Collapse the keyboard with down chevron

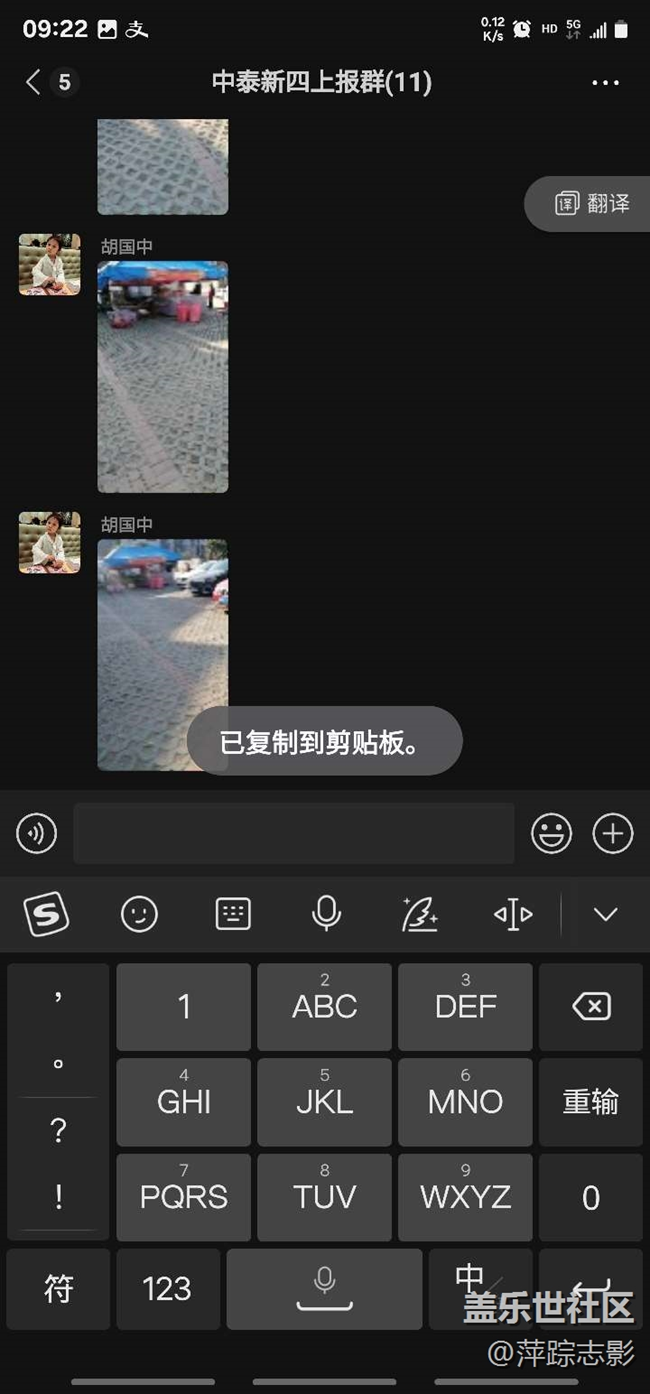click(605, 913)
